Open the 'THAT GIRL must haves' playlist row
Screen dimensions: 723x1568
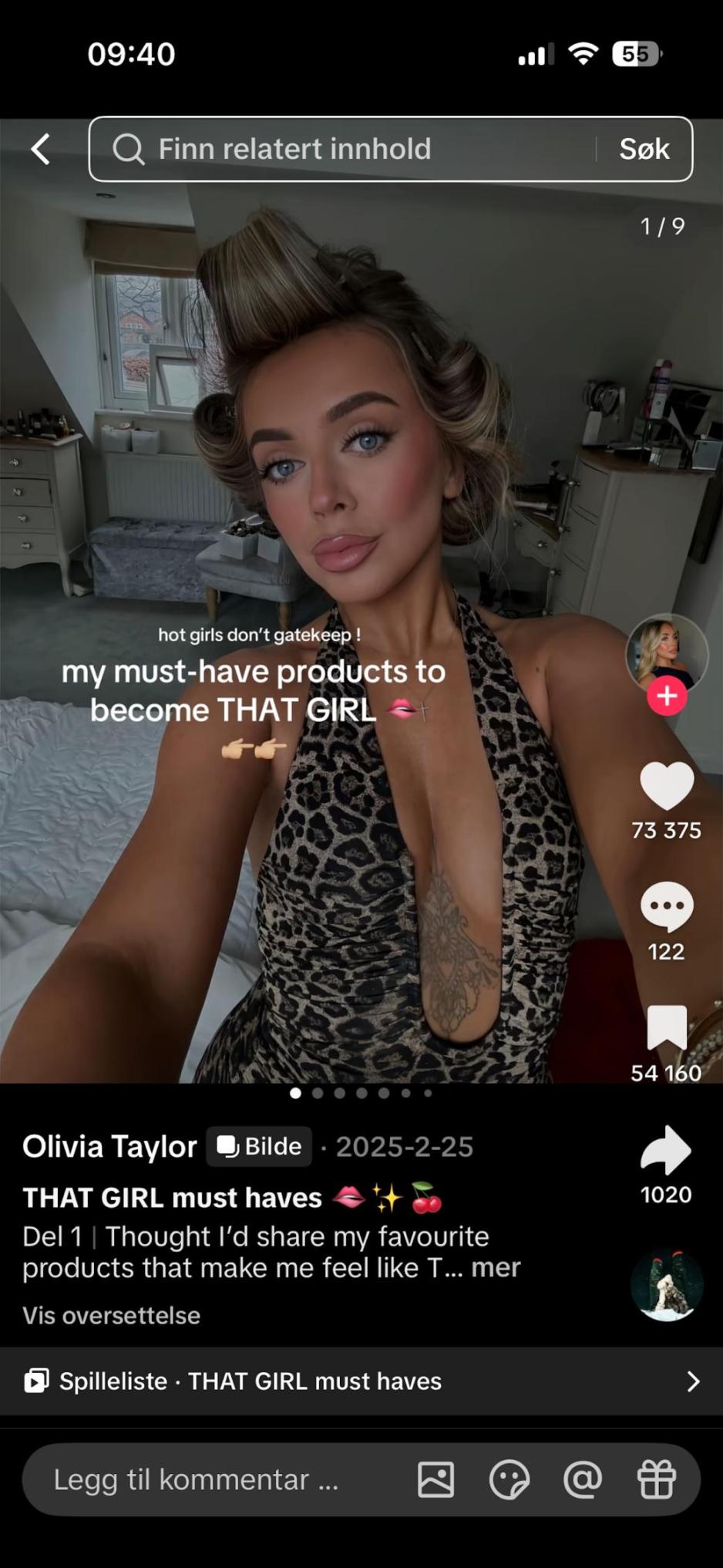click(361, 1381)
